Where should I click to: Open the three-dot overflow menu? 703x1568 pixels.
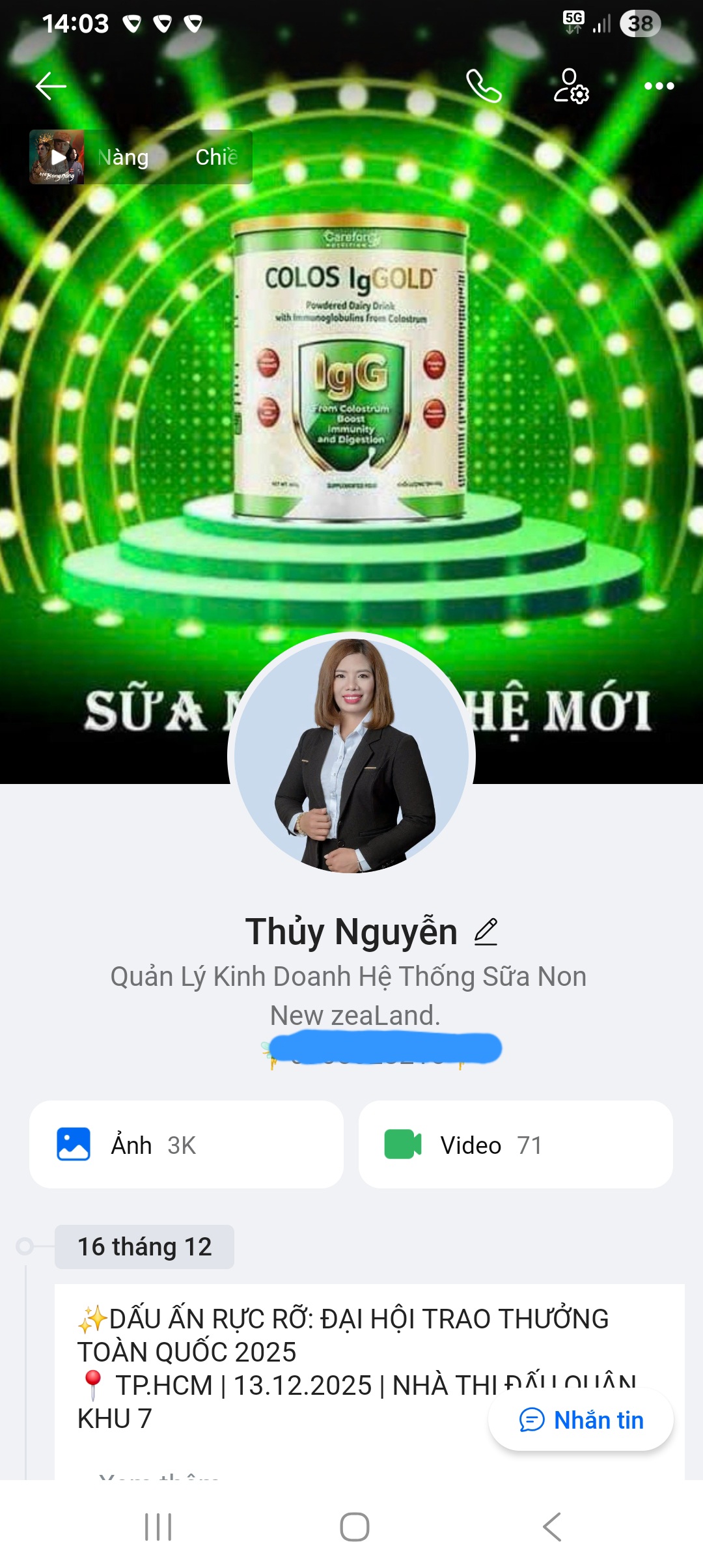(x=659, y=86)
